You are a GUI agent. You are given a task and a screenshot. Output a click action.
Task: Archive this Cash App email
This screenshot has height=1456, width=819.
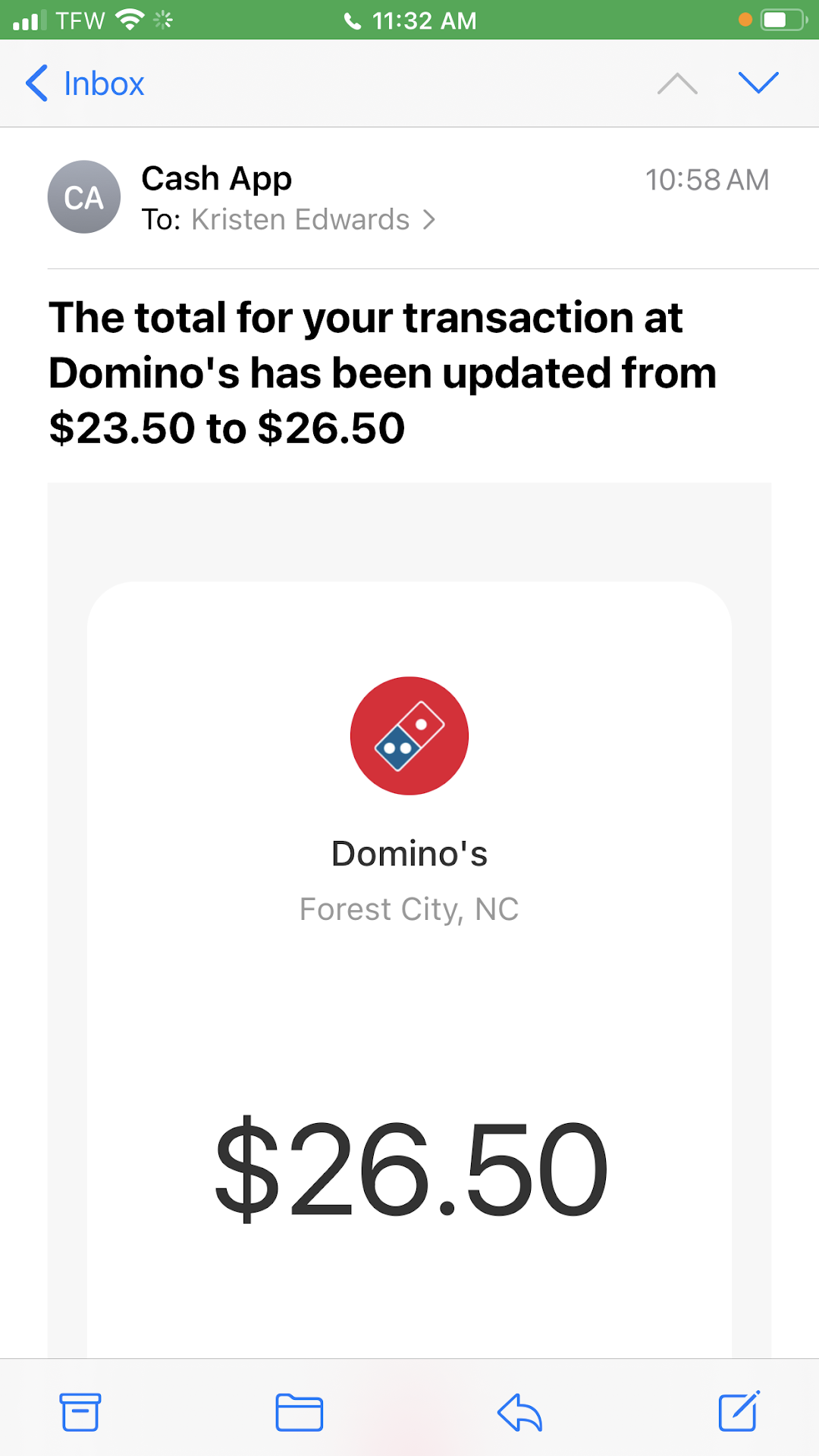tap(80, 1412)
